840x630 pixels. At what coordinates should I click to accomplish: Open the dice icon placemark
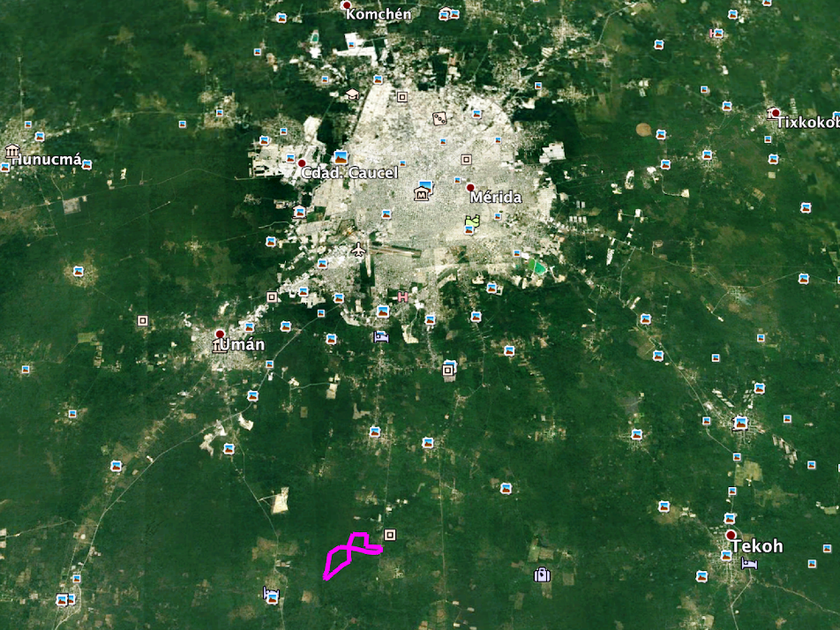tap(438, 118)
